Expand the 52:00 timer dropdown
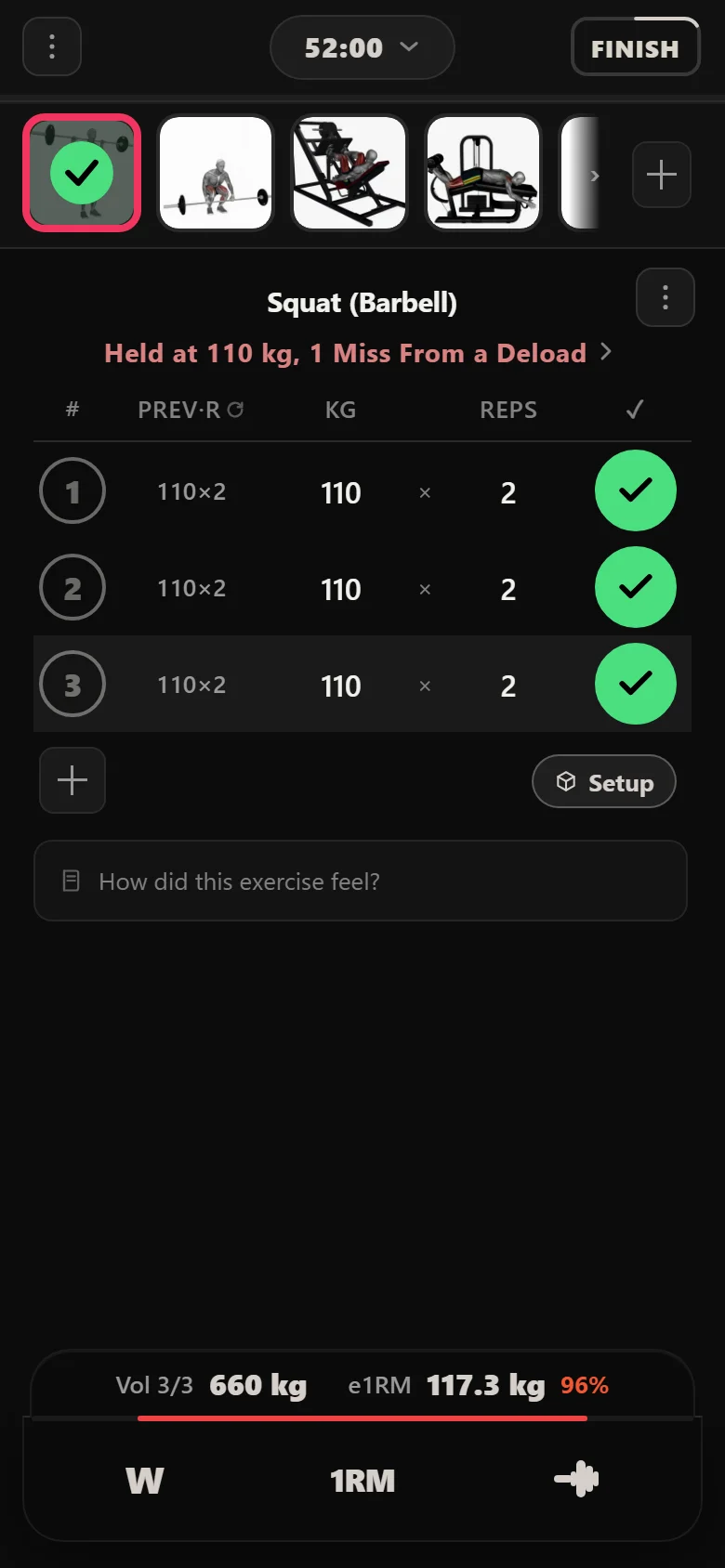This screenshot has width=725, height=1568. click(362, 47)
